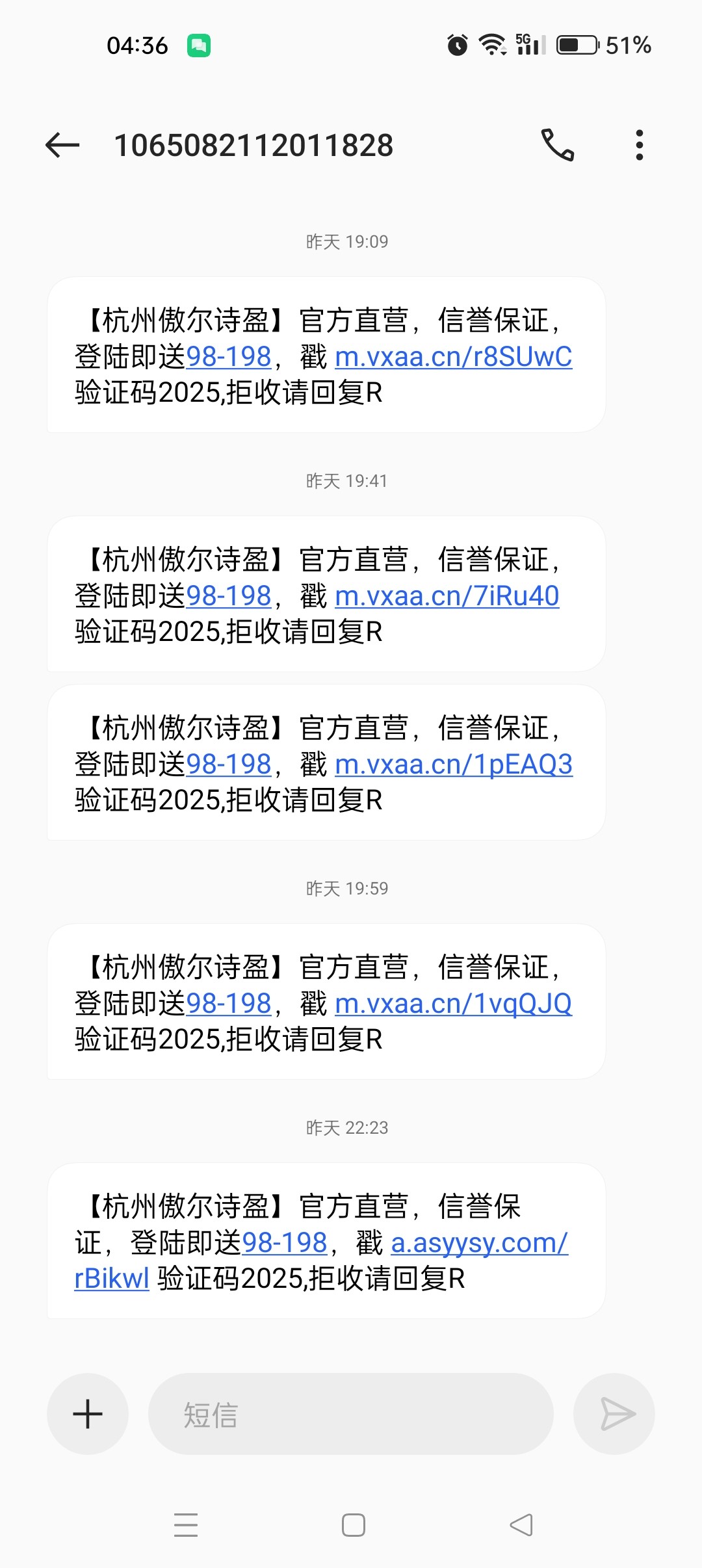Open the a.asyysy.com/rBikwl link
Viewport: 702px width, 1568px height.
pos(479,1243)
